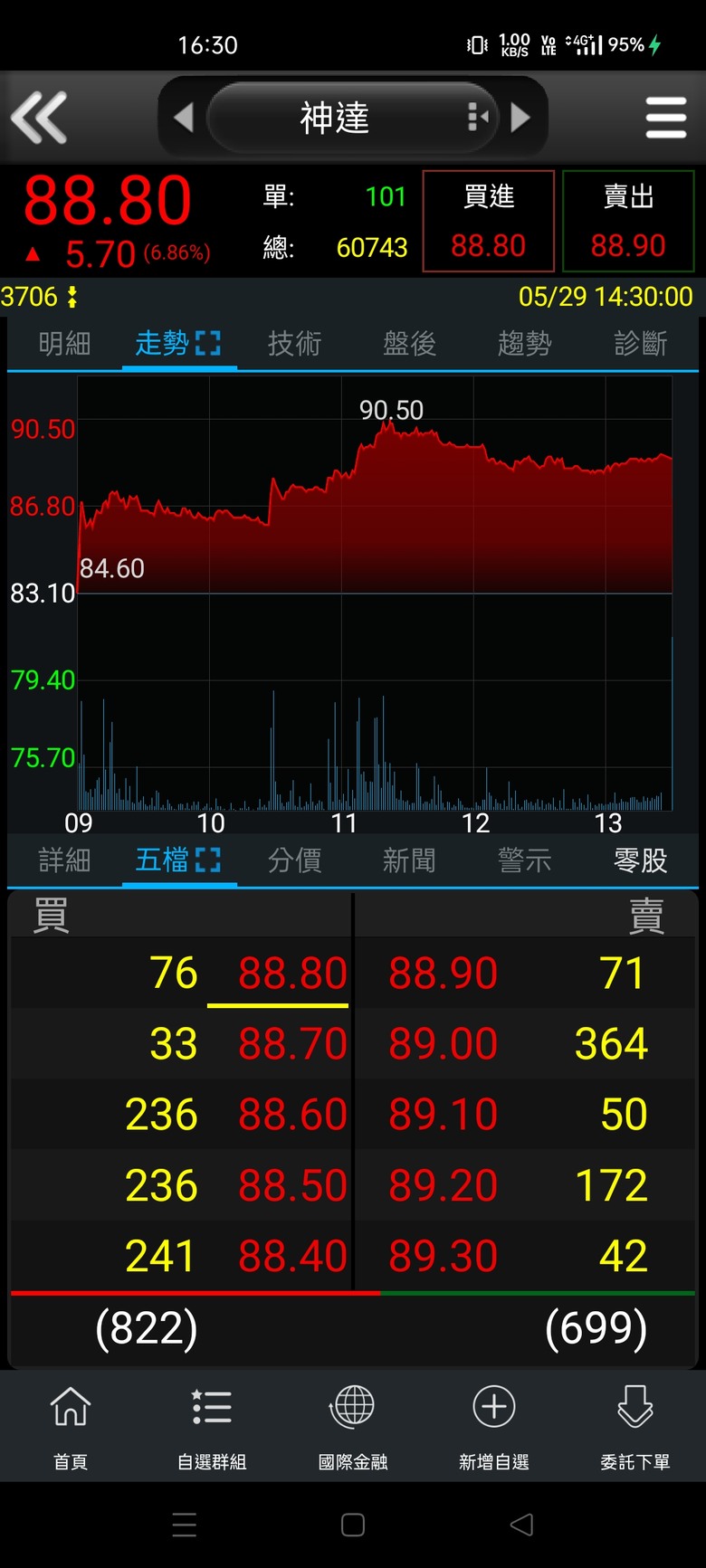Tap the 買進 buy button

489,221
